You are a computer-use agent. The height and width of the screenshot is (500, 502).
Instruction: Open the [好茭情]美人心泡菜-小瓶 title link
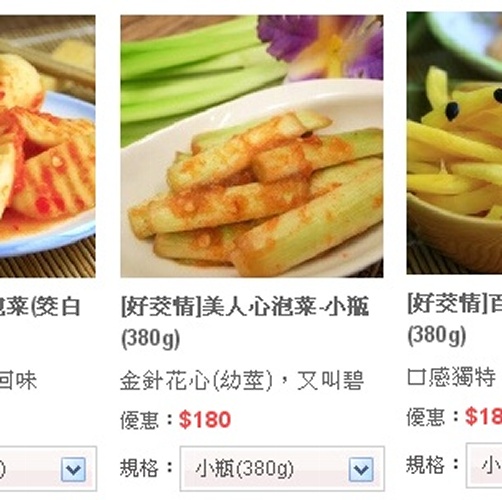pos(245,322)
